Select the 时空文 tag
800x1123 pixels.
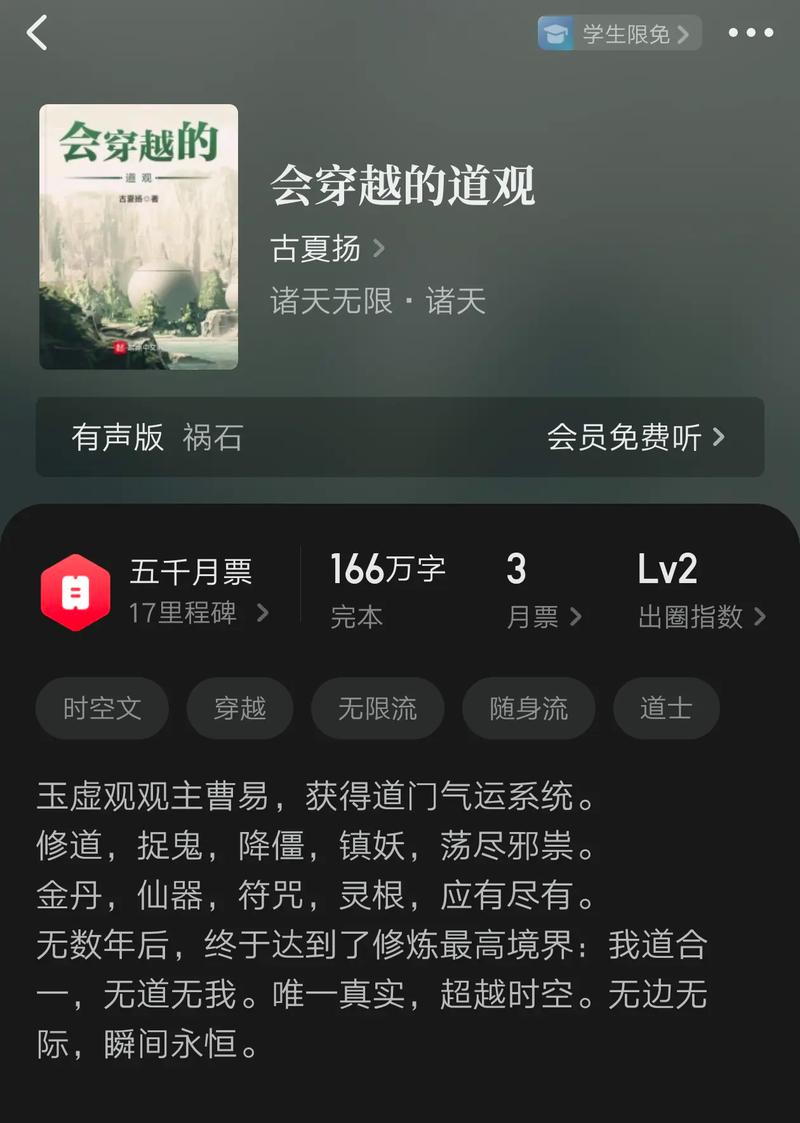coord(102,708)
